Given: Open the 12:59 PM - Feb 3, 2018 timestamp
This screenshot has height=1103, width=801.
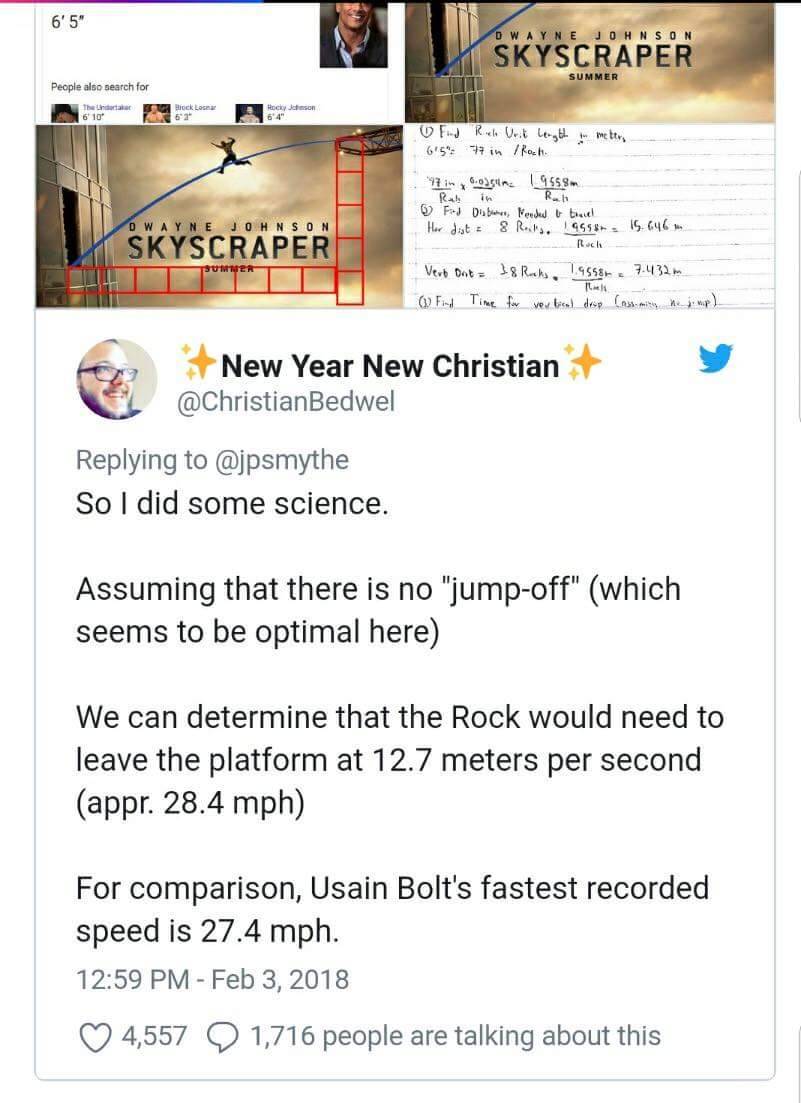Looking at the screenshot, I should (212, 978).
